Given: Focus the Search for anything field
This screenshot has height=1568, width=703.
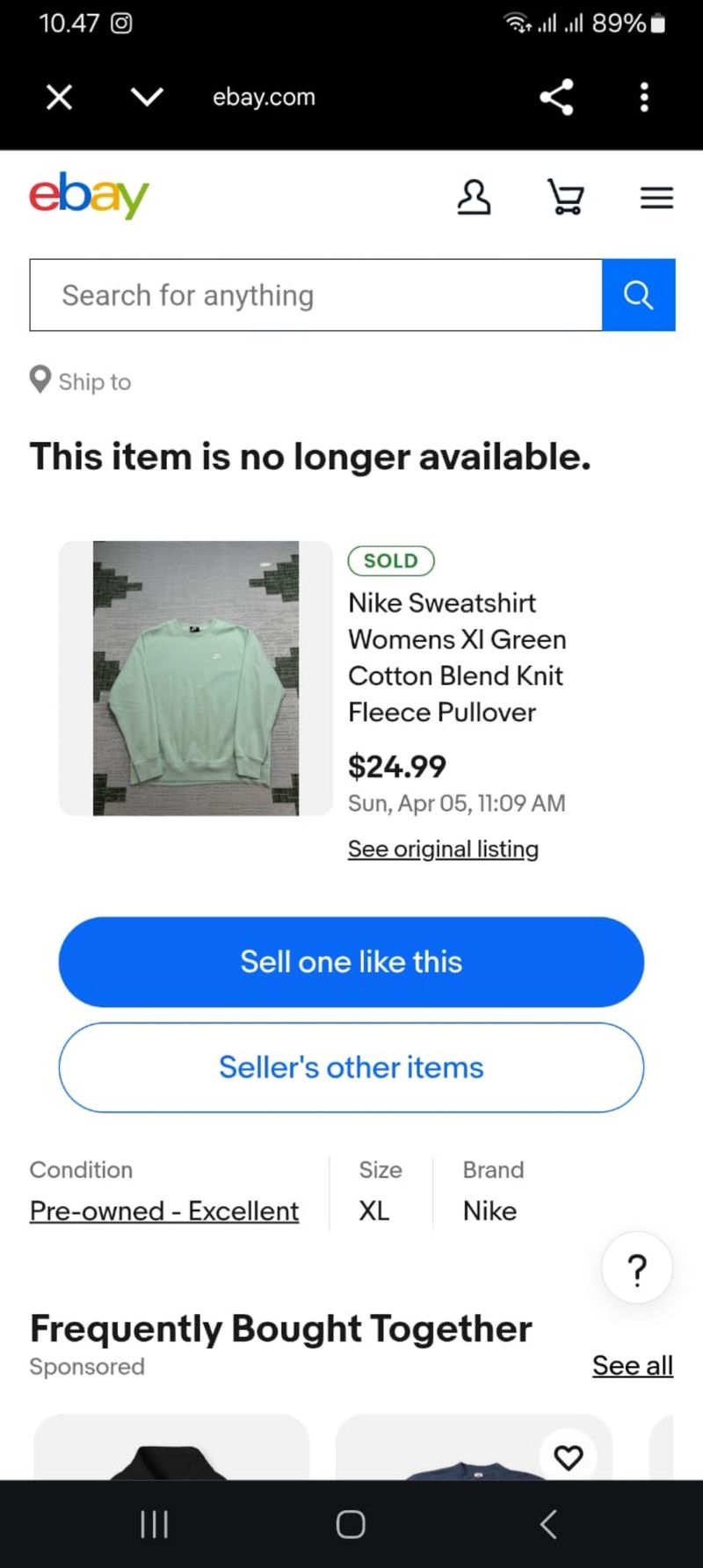Looking at the screenshot, I should [x=316, y=295].
